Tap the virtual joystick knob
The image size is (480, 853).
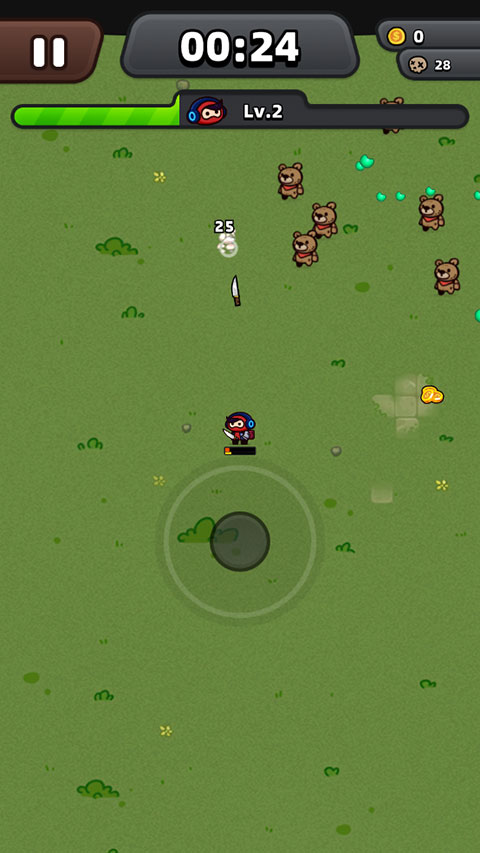pos(240,541)
